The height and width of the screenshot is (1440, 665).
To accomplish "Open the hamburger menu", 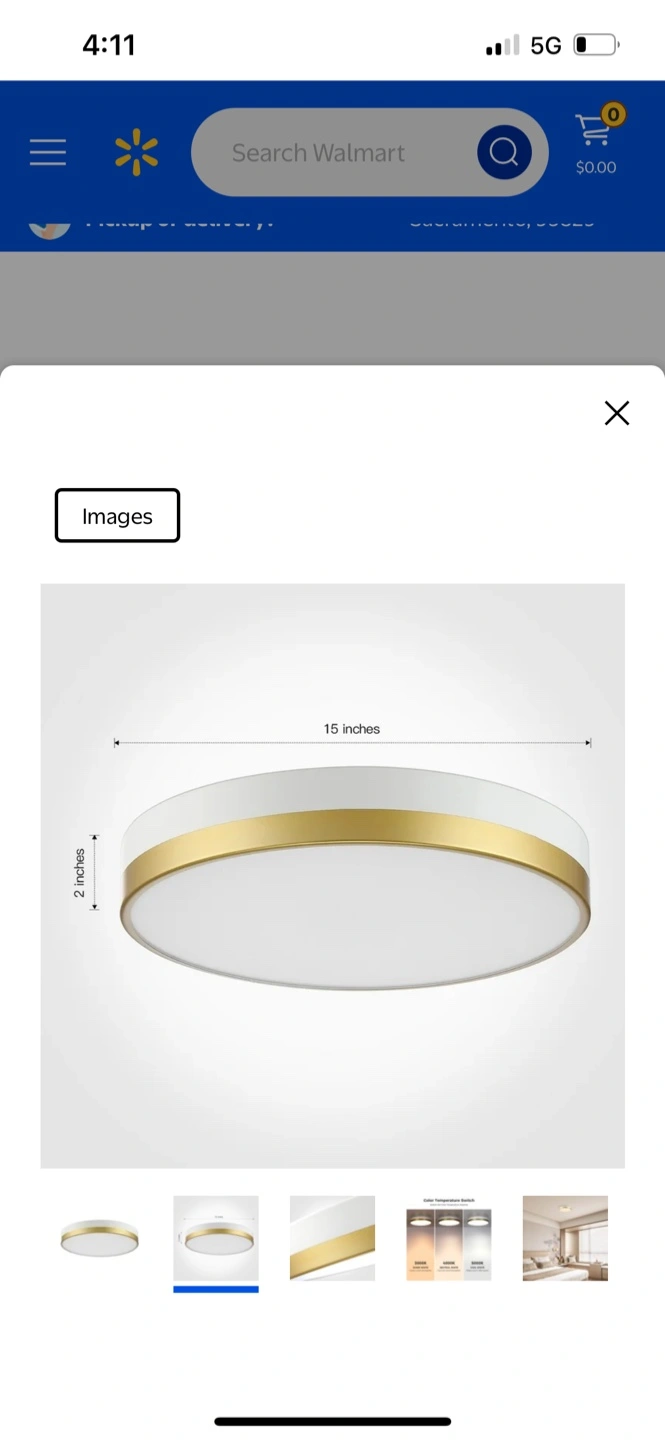I will (48, 152).
